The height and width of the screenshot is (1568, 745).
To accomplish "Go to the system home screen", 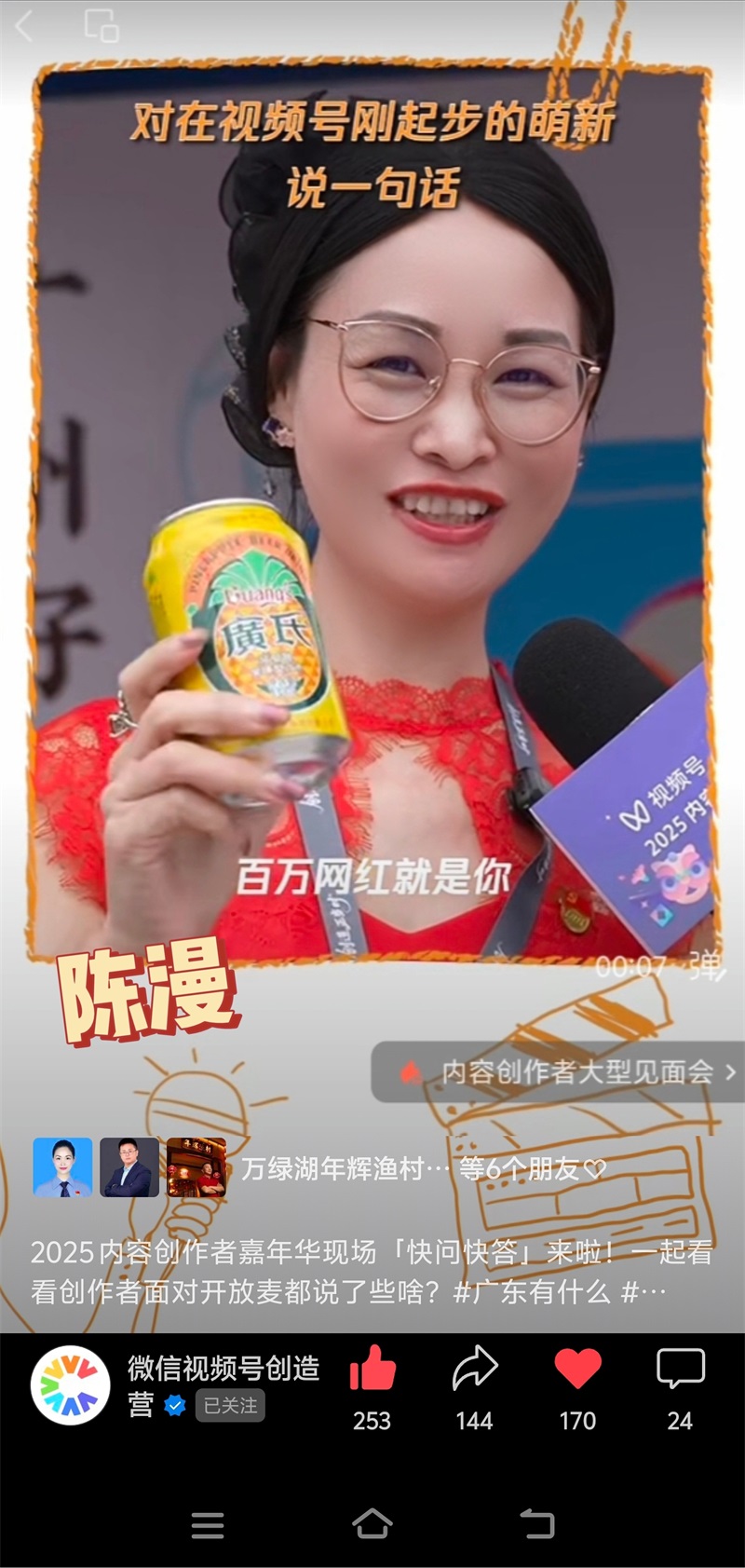I will pos(372,1524).
